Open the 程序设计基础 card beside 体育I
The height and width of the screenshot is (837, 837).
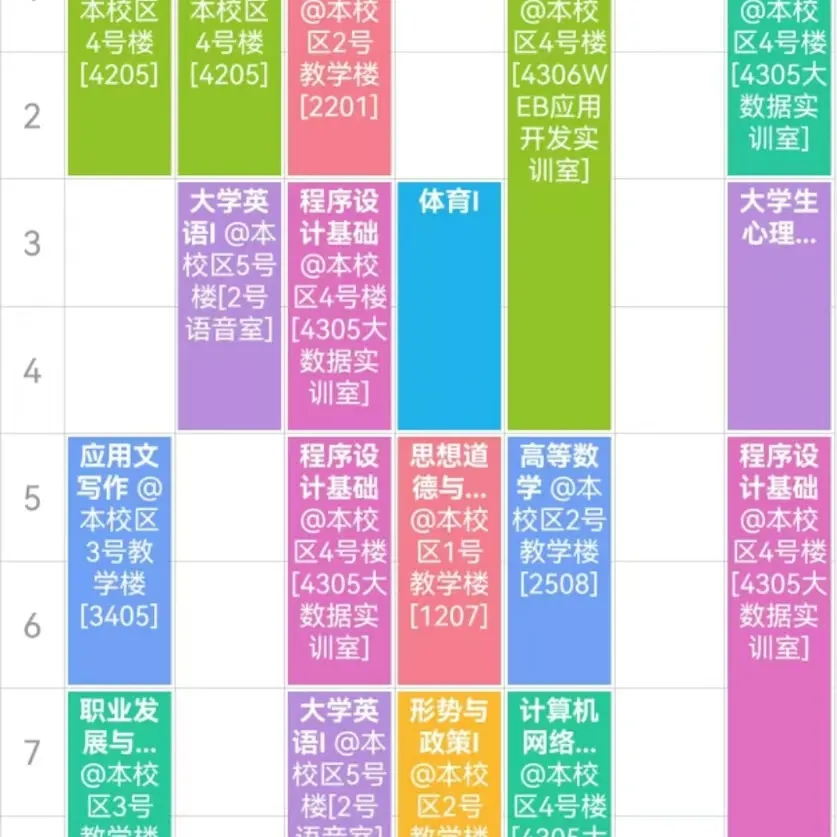pyautogui.click(x=339, y=306)
